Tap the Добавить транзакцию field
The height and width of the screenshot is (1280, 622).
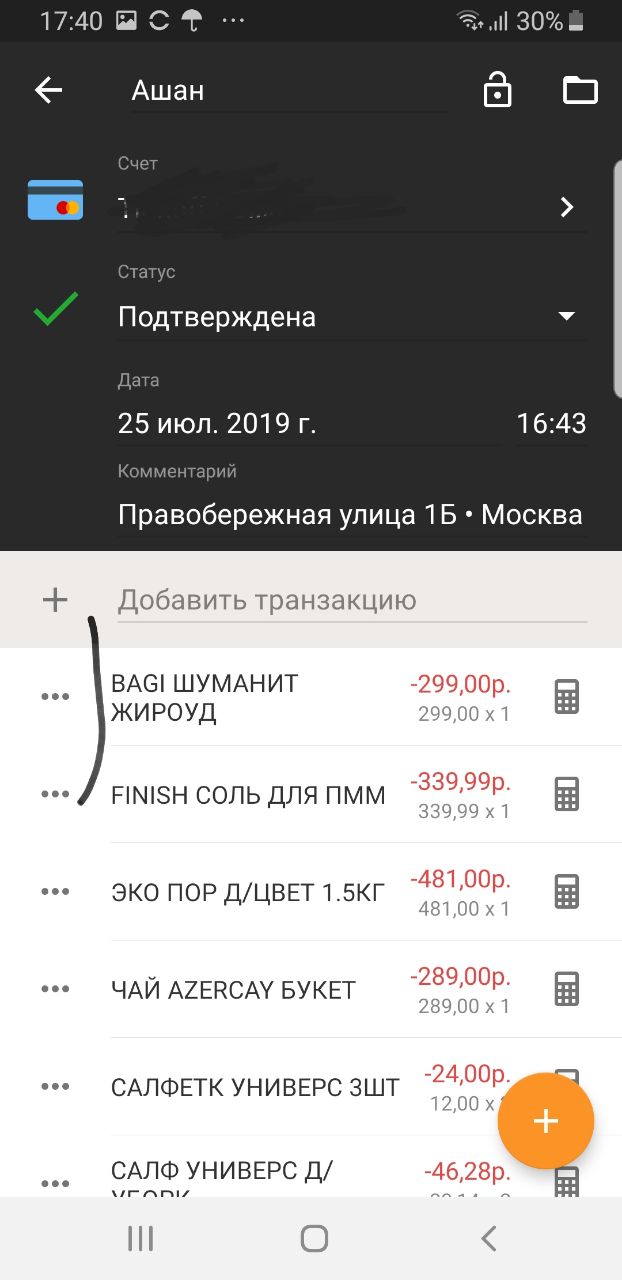(x=351, y=600)
